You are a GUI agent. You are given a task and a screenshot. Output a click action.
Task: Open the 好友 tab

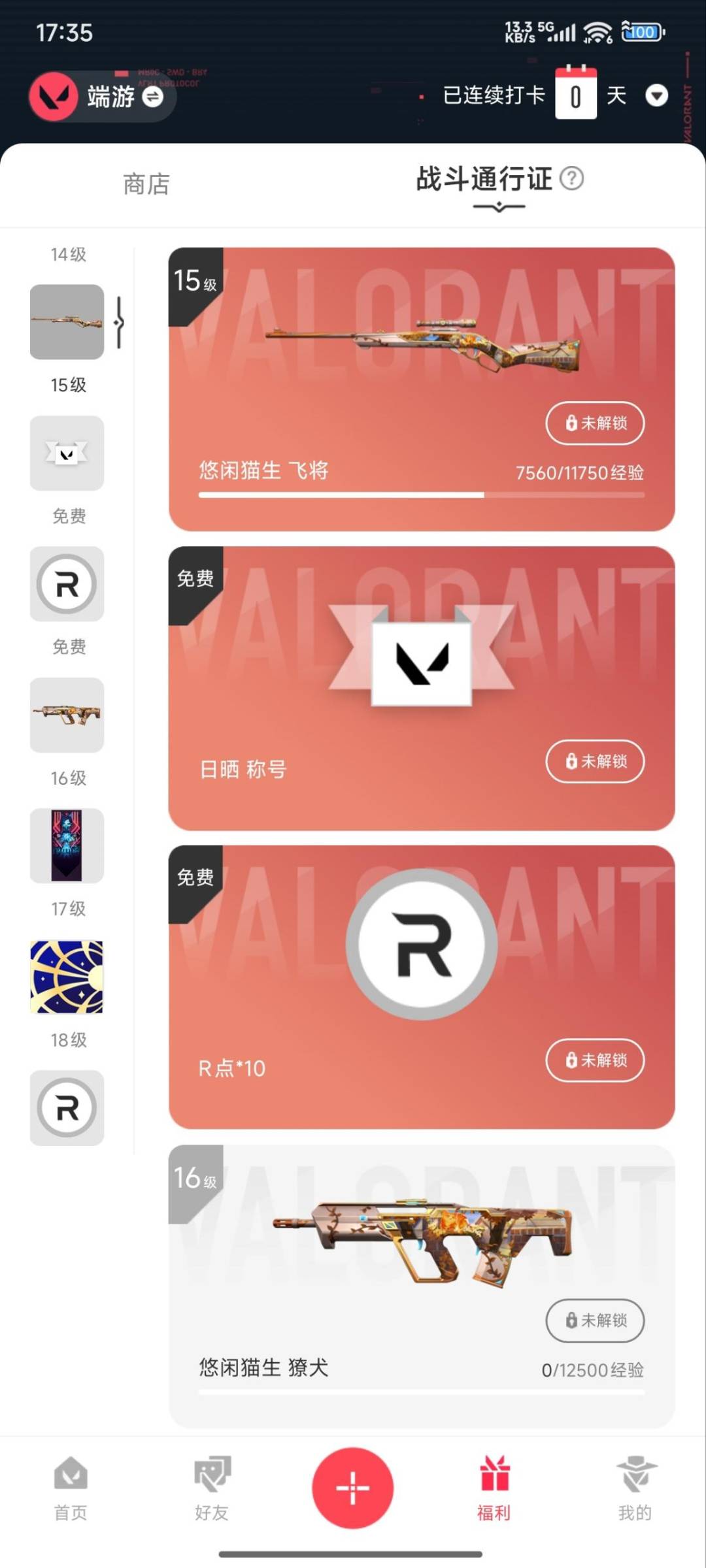click(x=212, y=1488)
